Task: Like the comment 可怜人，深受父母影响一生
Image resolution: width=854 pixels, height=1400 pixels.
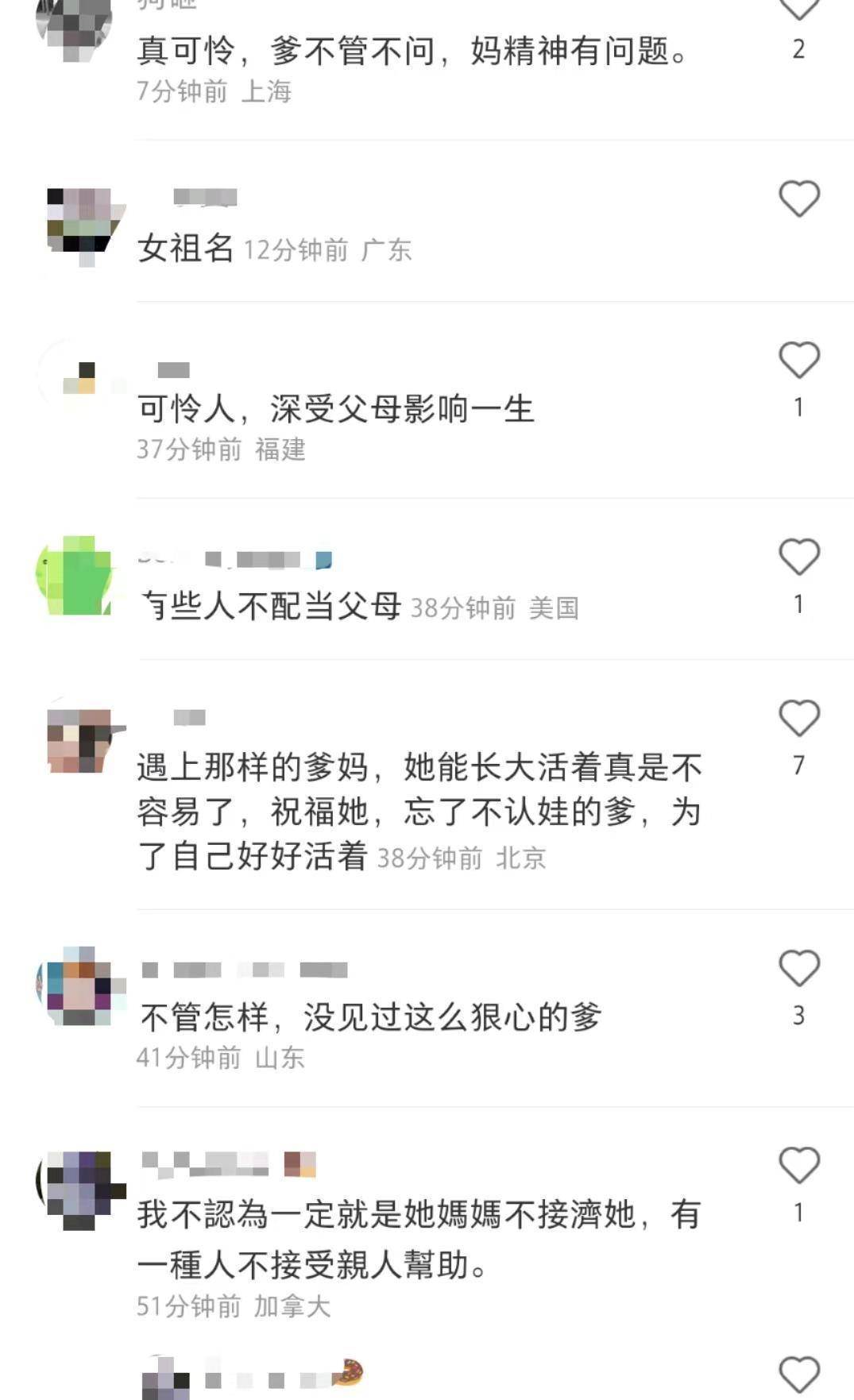Action: [x=798, y=361]
